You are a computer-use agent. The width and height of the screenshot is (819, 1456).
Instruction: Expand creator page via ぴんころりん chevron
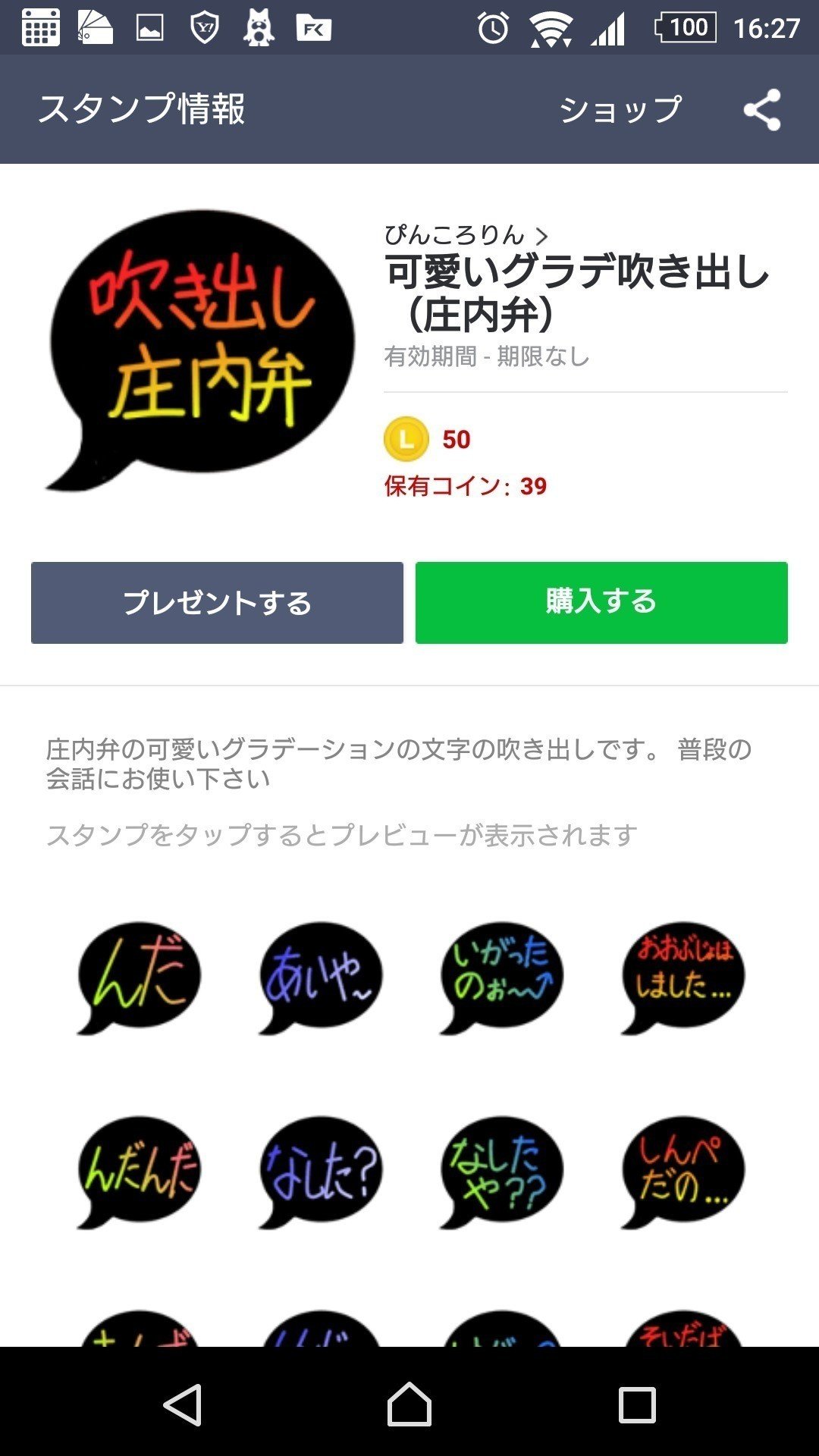(x=541, y=235)
